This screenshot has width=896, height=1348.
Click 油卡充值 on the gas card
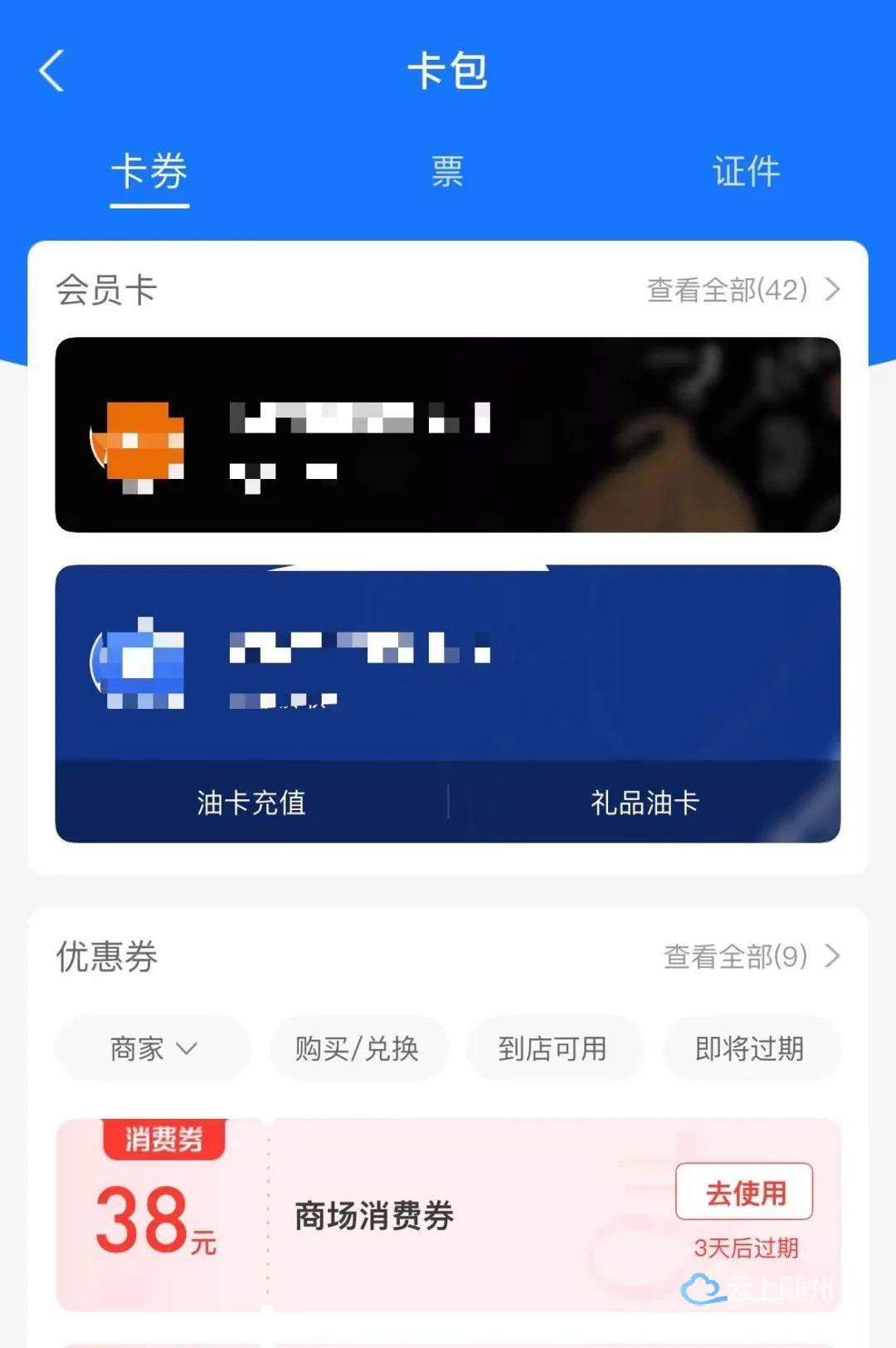(x=254, y=802)
